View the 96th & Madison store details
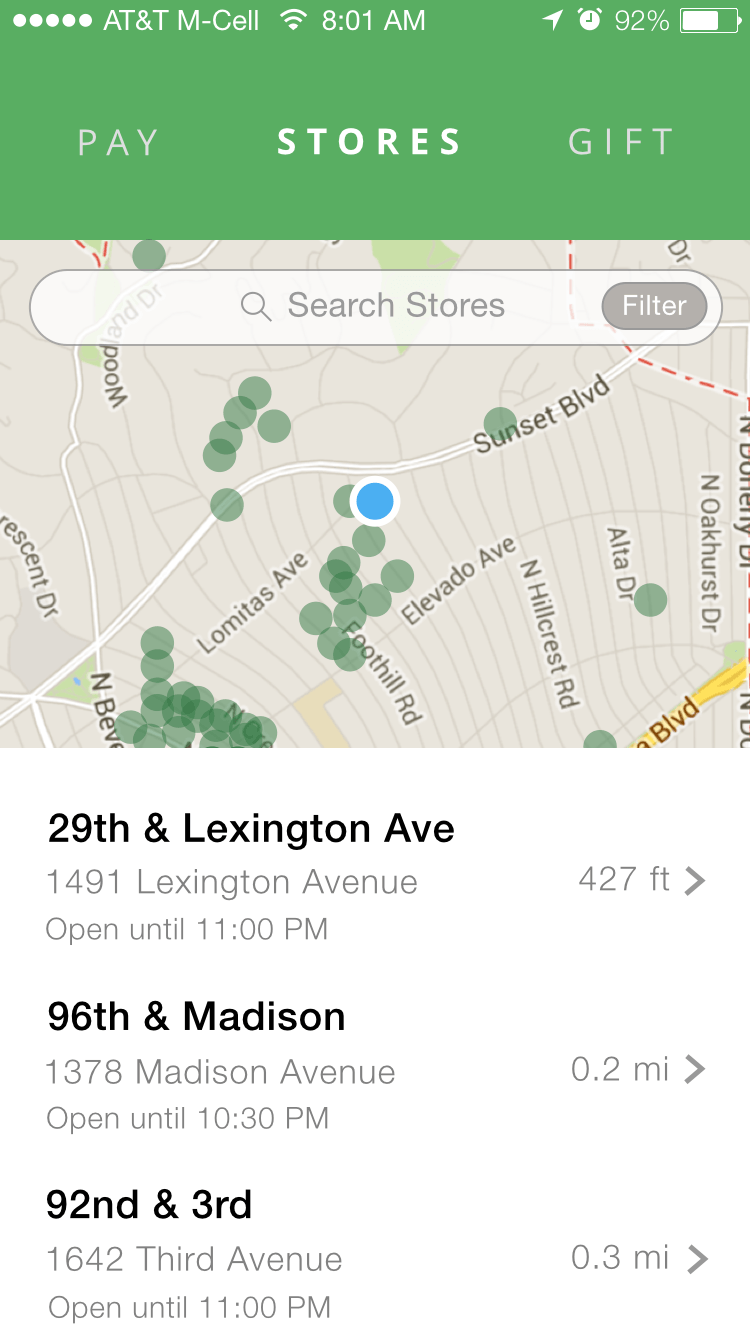Viewport: 750px width, 1334px height. tap(375, 1067)
